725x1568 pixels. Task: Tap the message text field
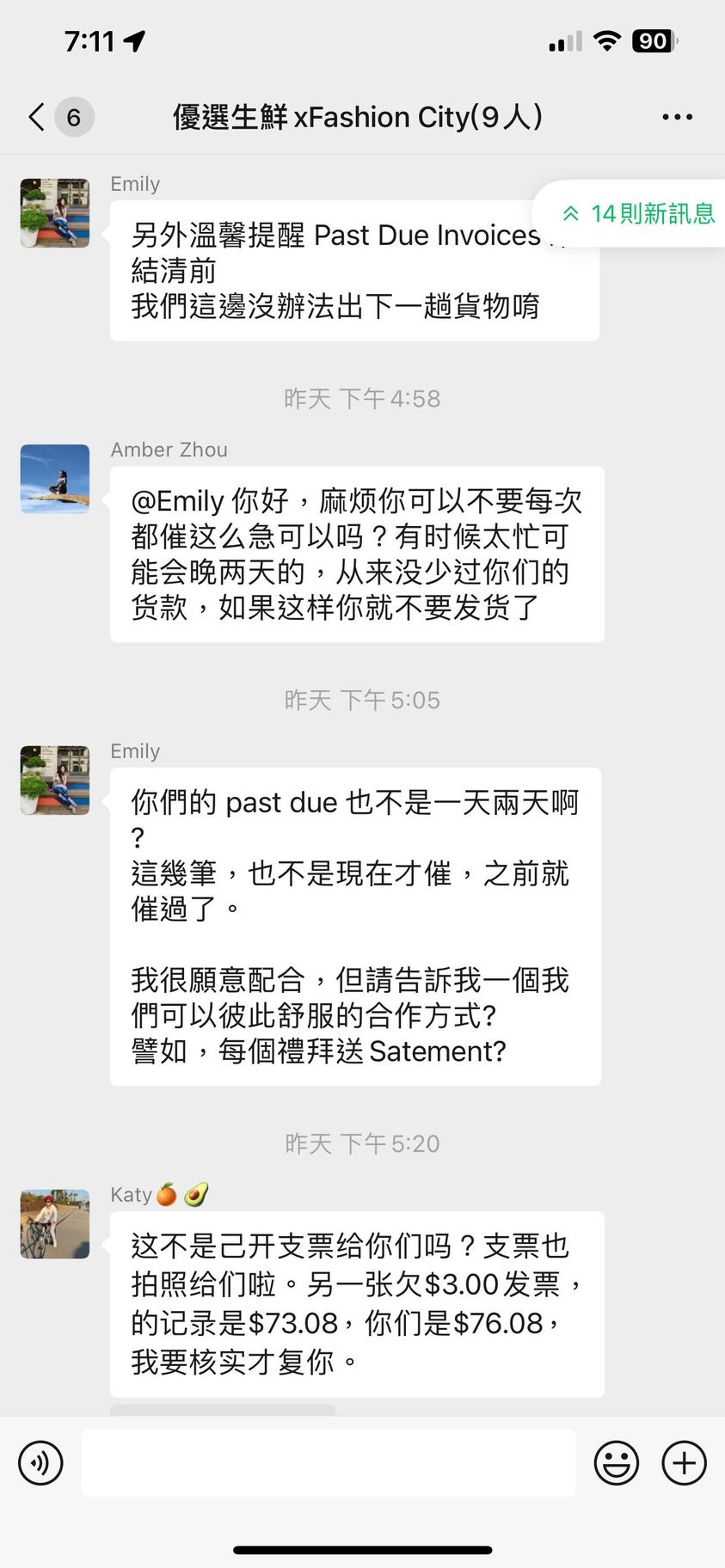click(329, 1463)
